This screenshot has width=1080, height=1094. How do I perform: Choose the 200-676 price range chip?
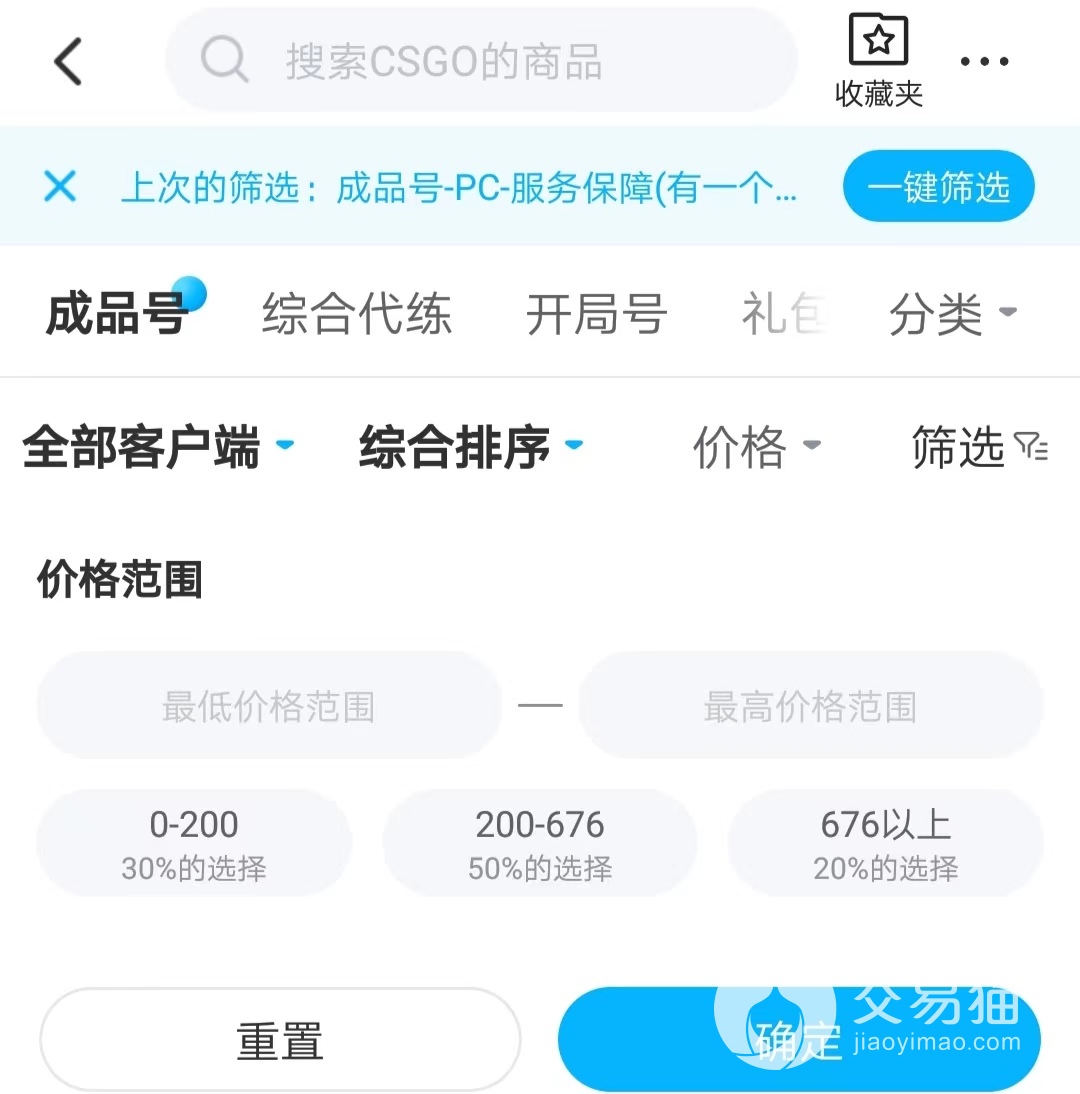tap(540, 842)
